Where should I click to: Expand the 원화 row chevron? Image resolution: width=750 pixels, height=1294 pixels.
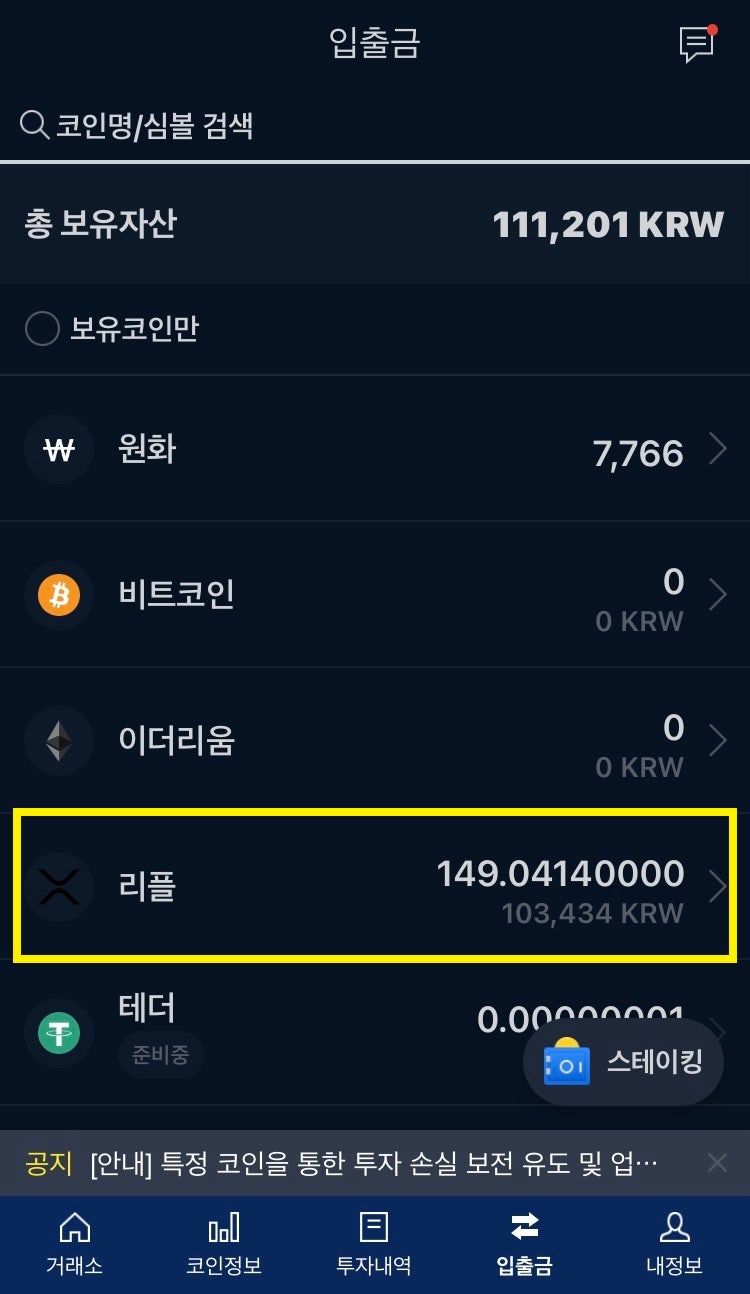coord(716,449)
